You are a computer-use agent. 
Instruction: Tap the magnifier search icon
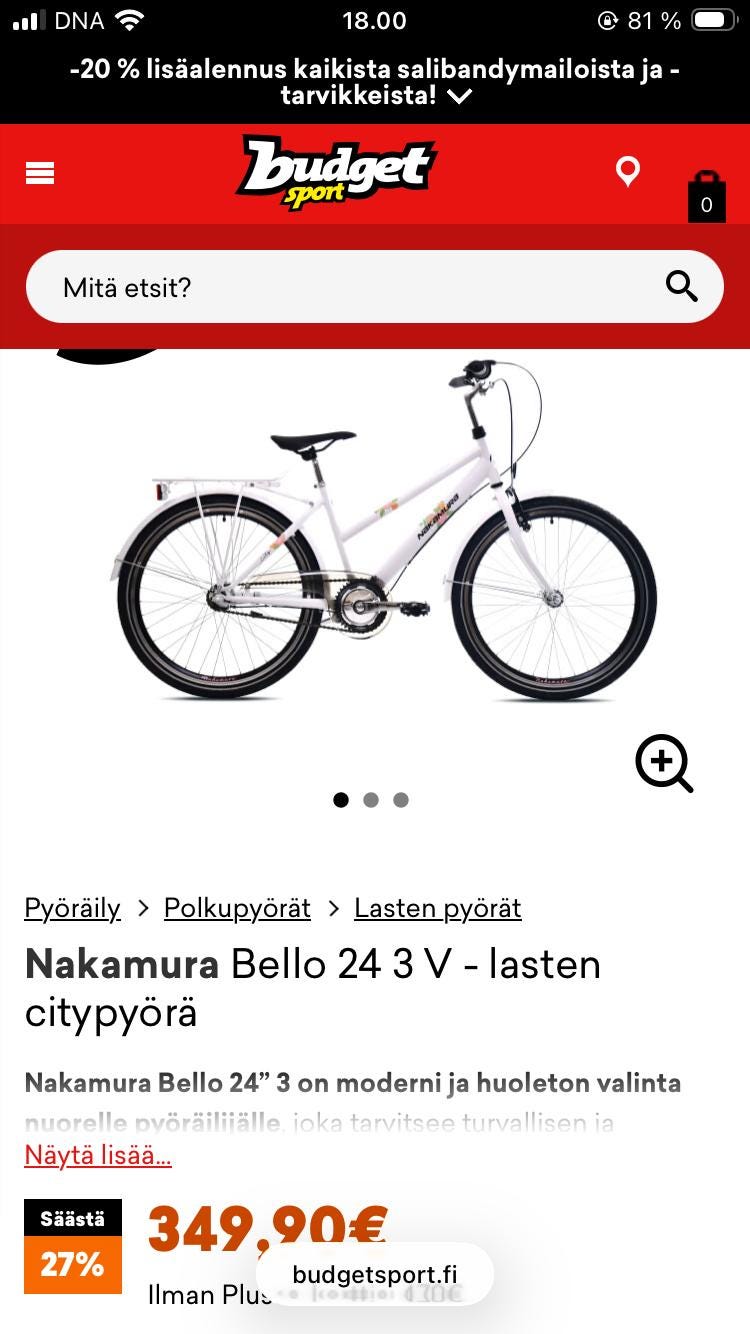[x=682, y=287]
